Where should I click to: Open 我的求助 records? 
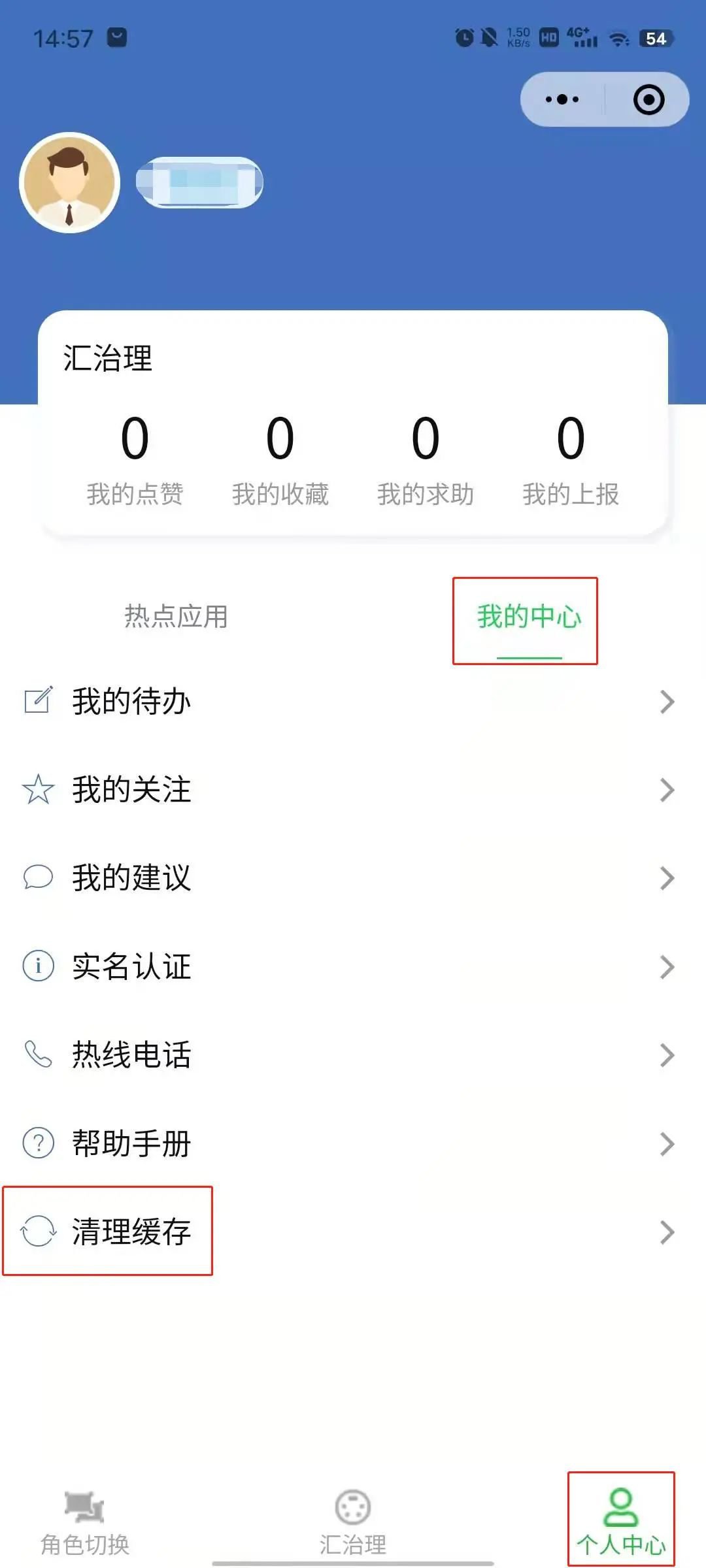coord(425,459)
